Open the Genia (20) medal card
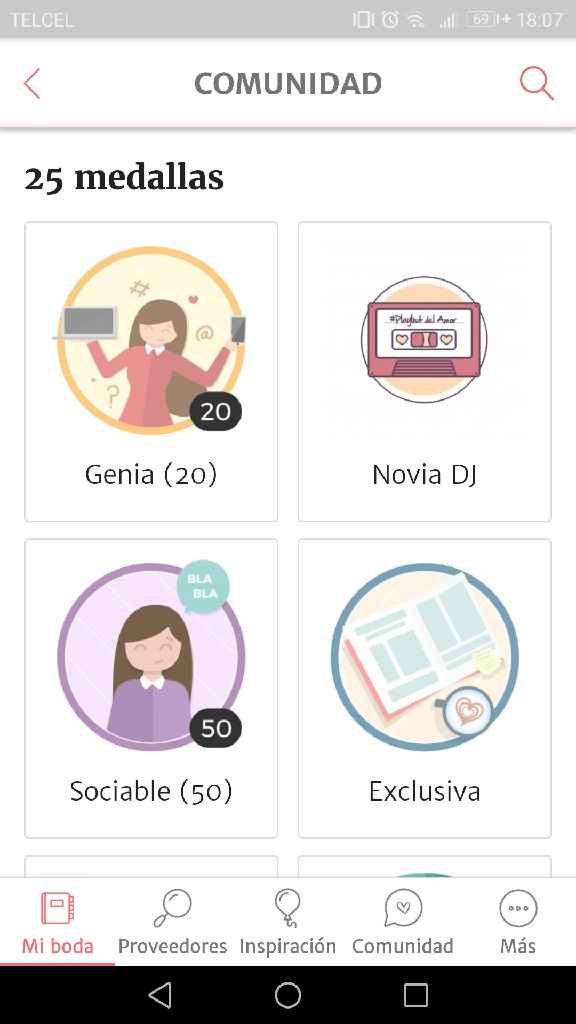 [151, 372]
